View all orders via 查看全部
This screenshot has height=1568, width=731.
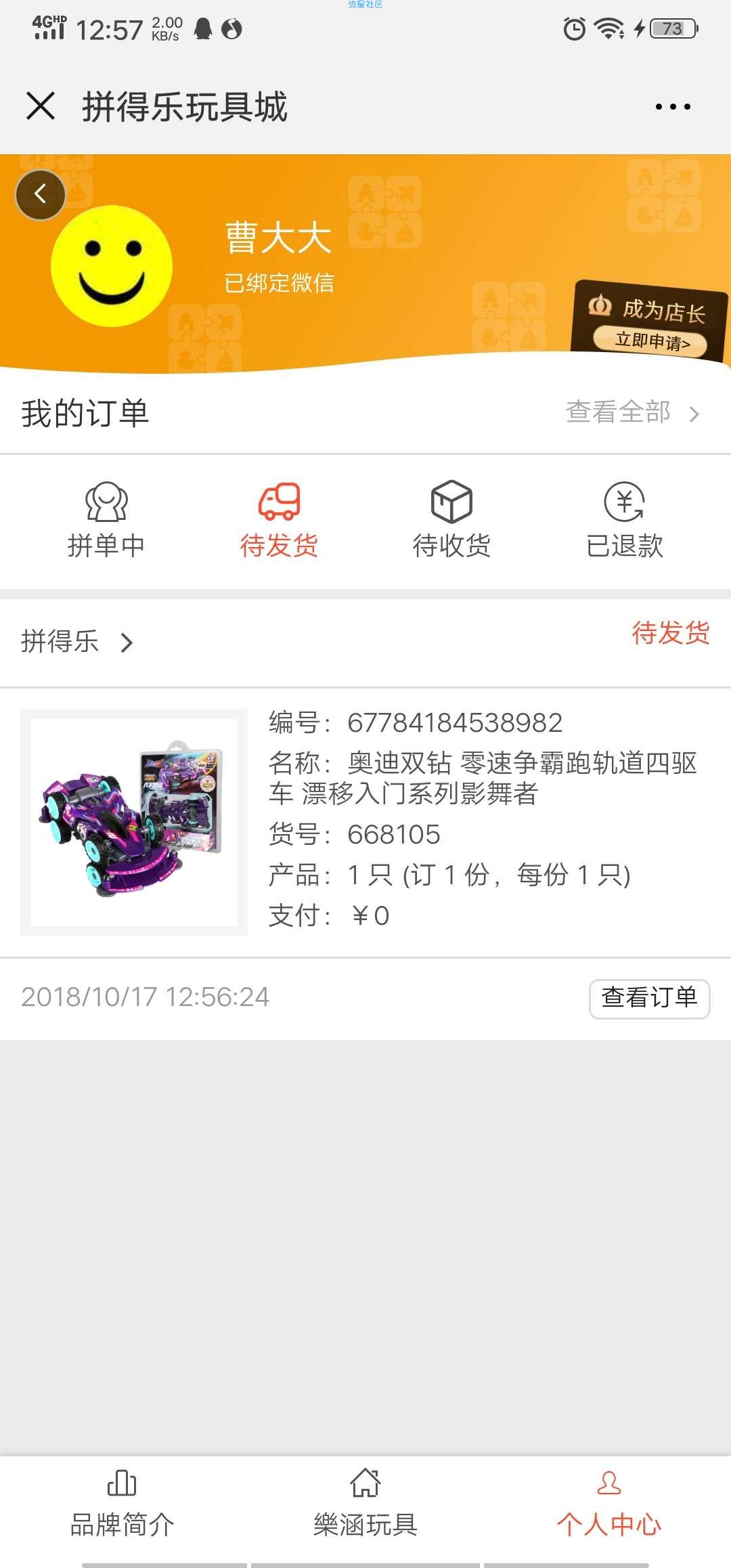pyautogui.click(x=632, y=412)
